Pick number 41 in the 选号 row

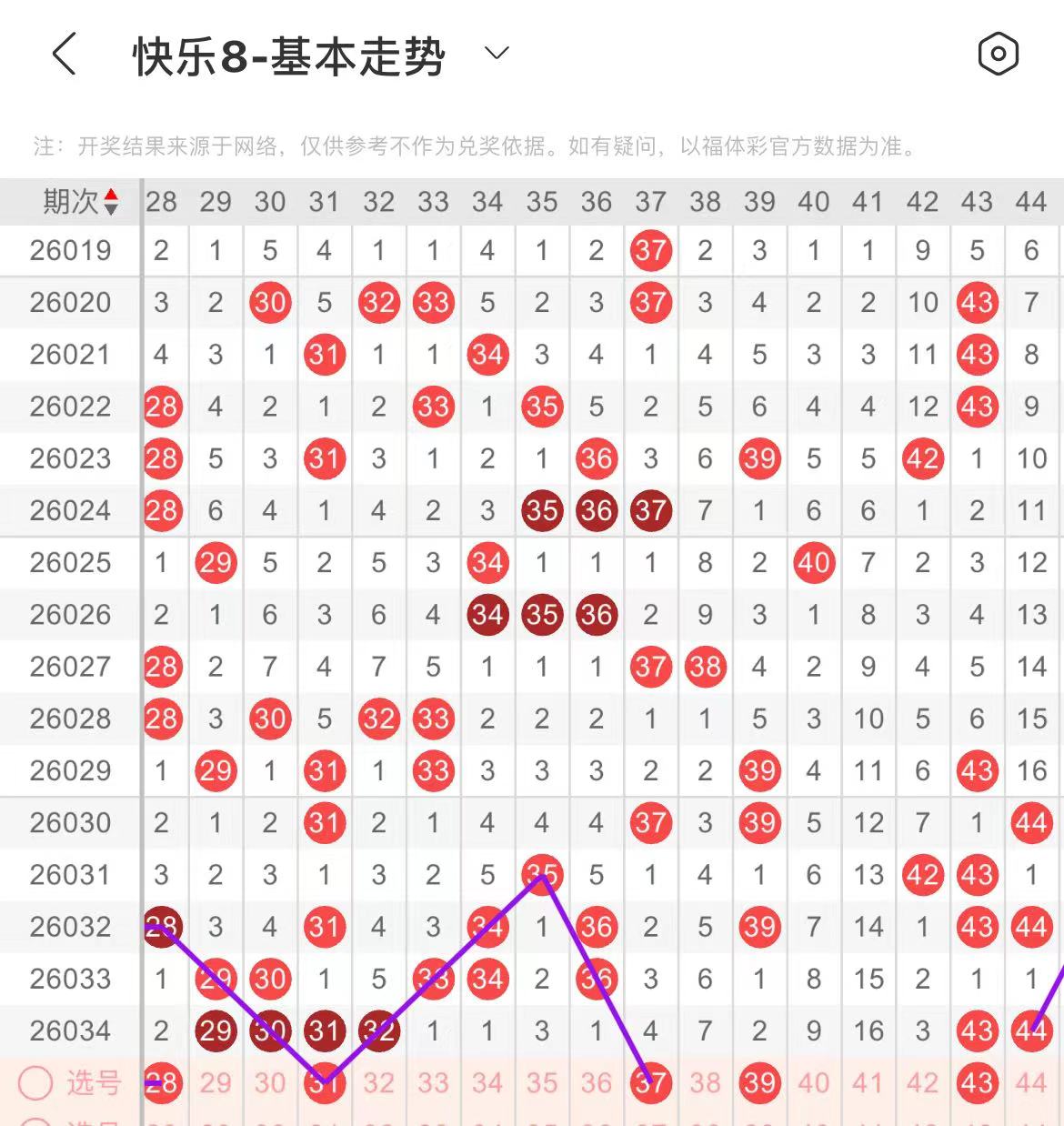(868, 1082)
